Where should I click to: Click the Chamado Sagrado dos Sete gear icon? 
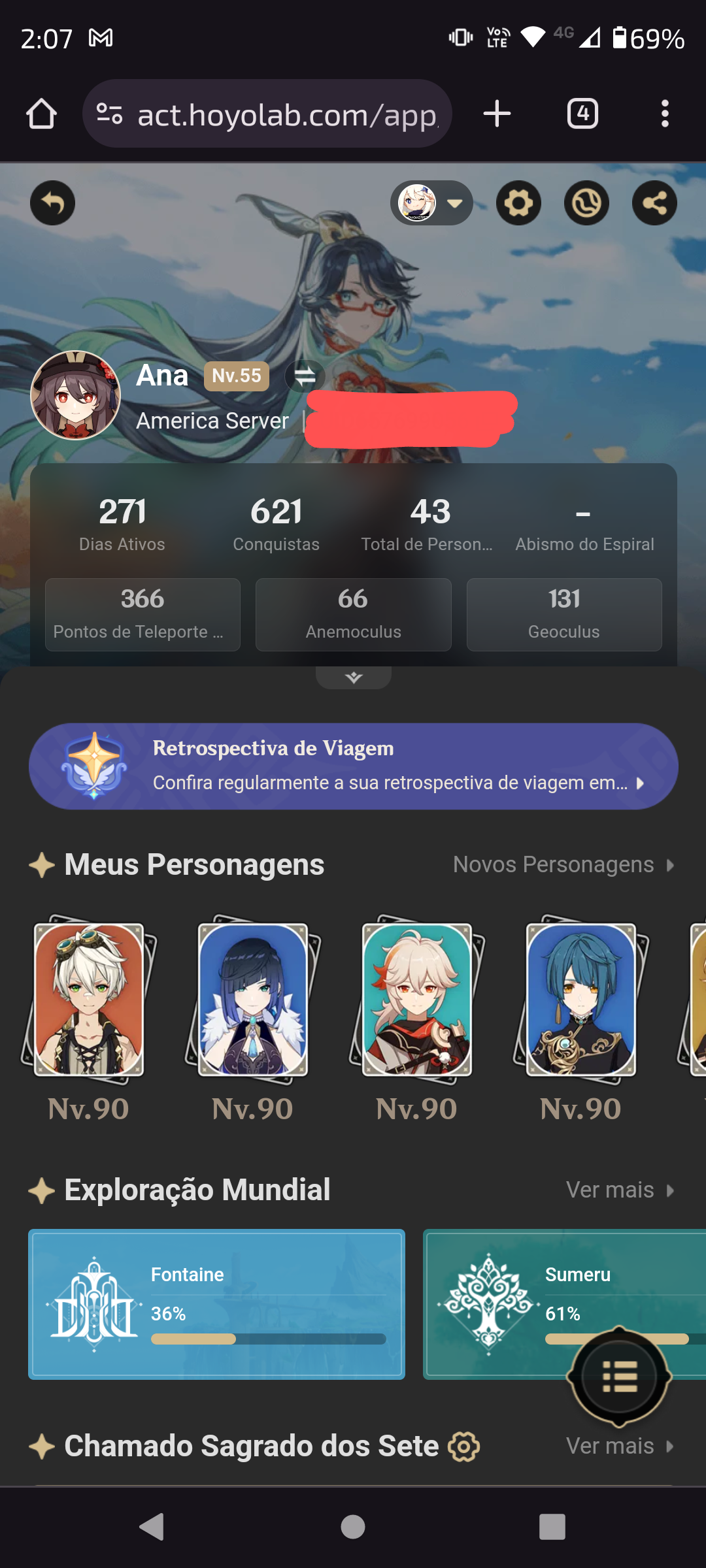[462, 1445]
